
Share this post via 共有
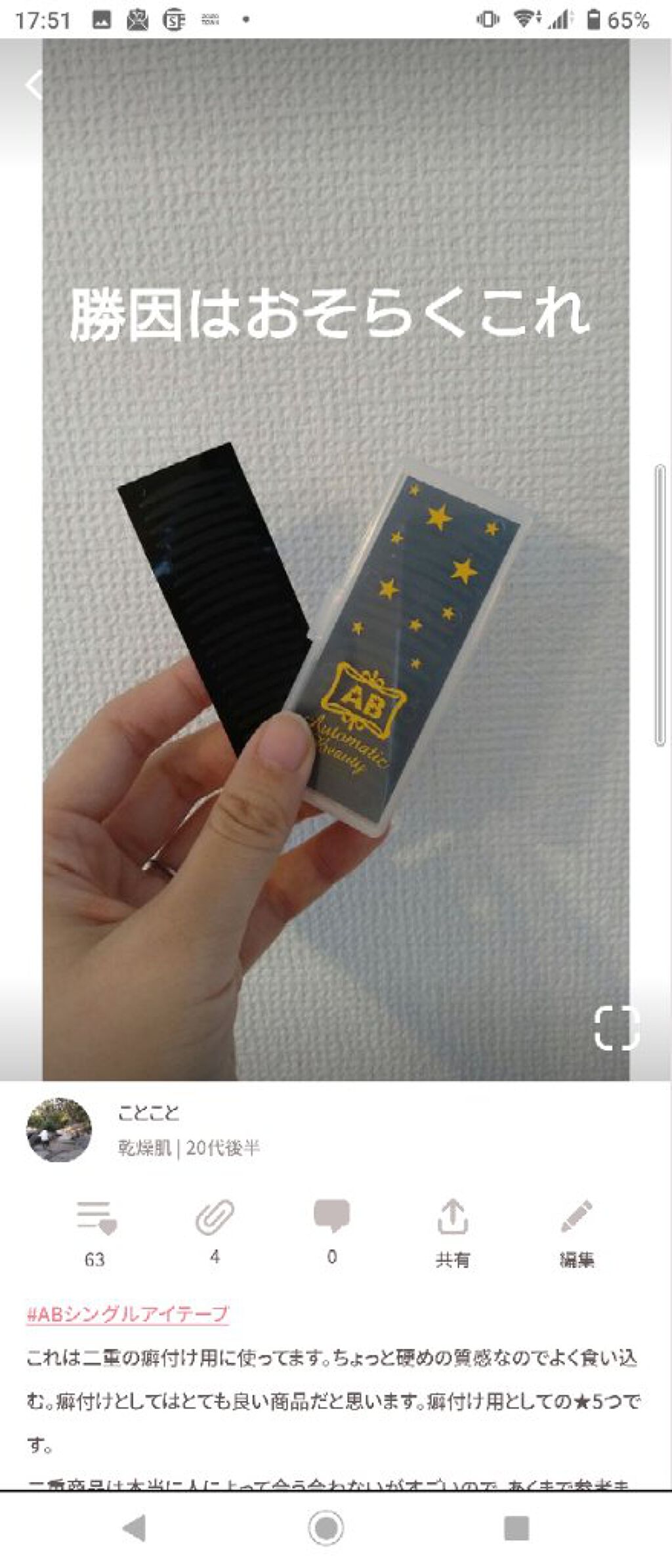[452, 1218]
